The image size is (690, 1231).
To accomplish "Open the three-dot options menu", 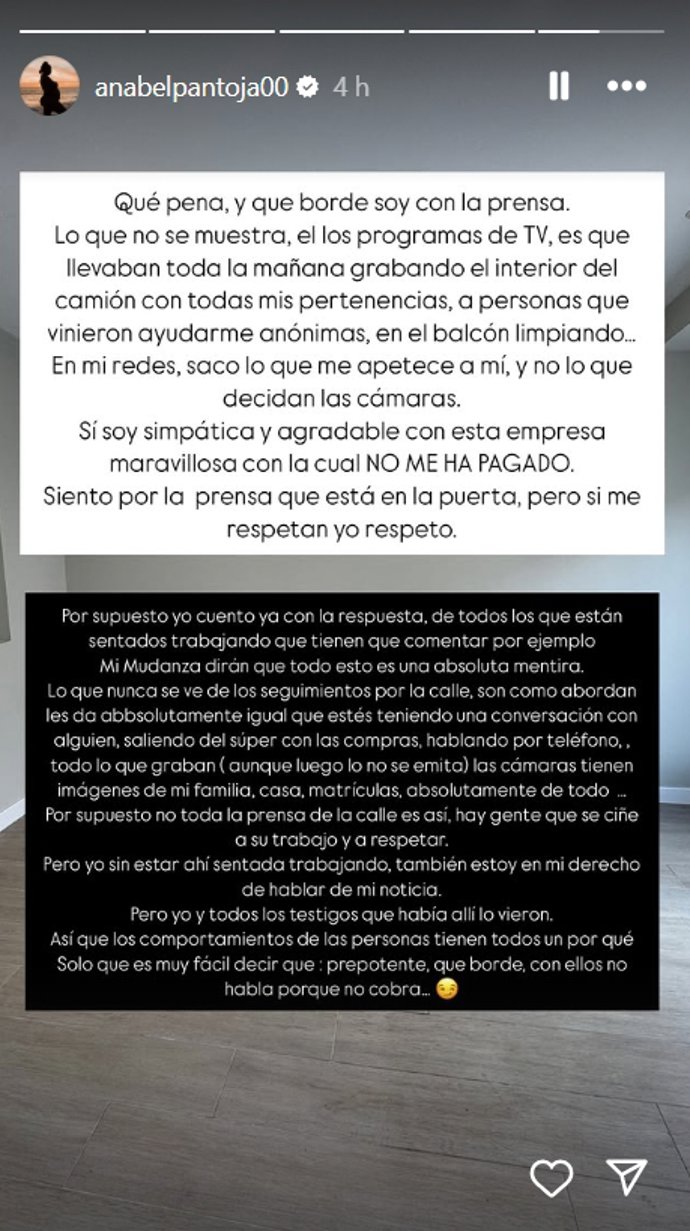I will [627, 86].
